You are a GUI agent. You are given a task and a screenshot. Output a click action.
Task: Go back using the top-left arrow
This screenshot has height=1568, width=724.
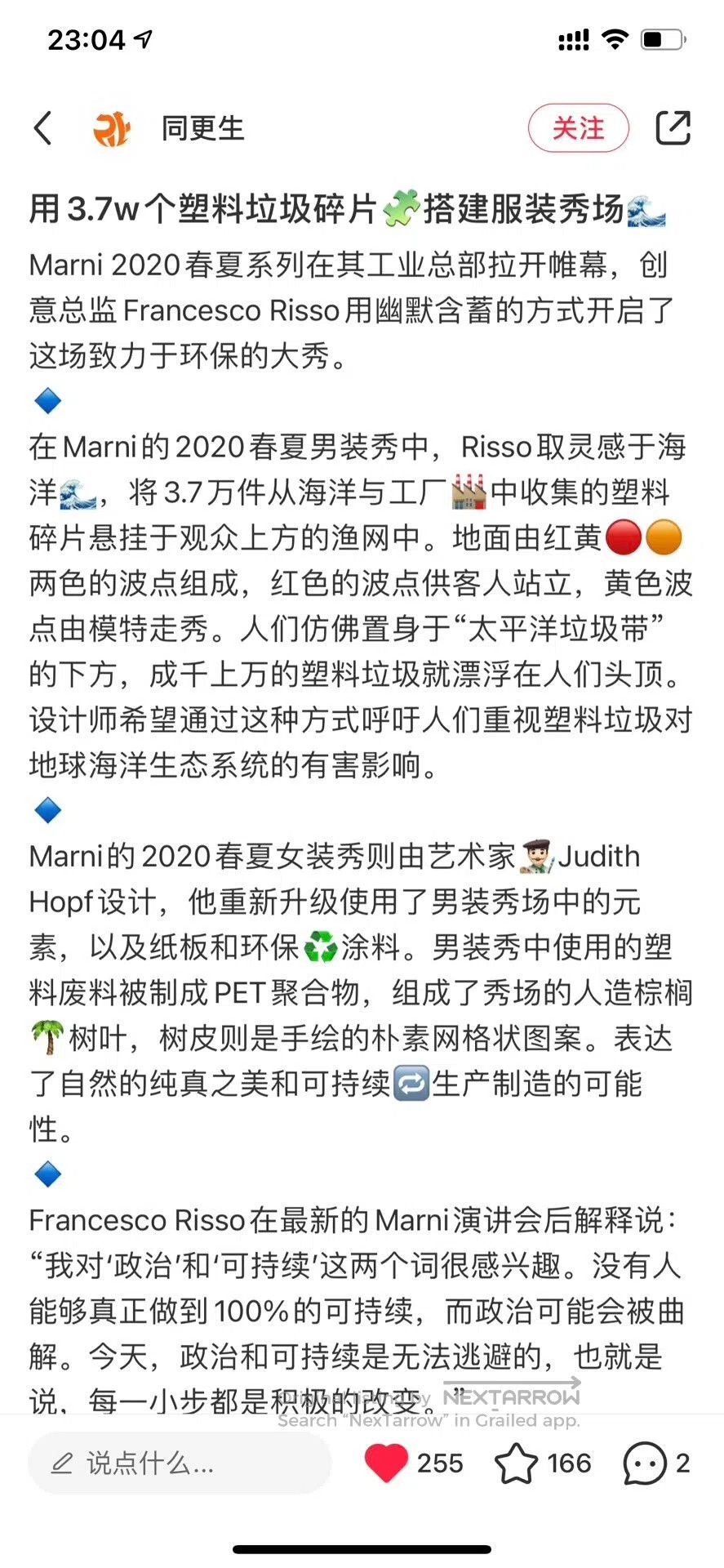[x=43, y=128]
